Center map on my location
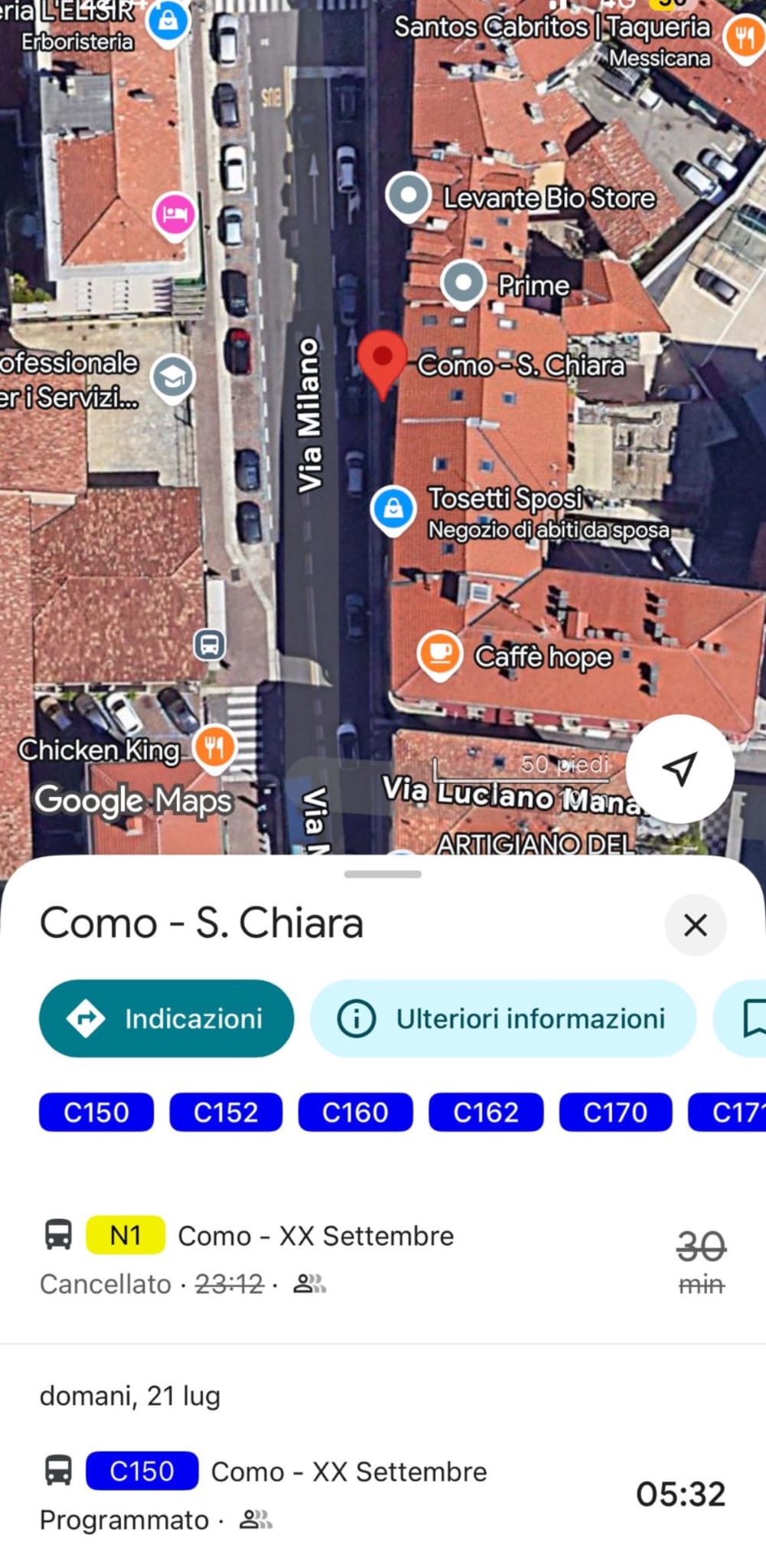This screenshot has width=766, height=1568. coord(680,769)
